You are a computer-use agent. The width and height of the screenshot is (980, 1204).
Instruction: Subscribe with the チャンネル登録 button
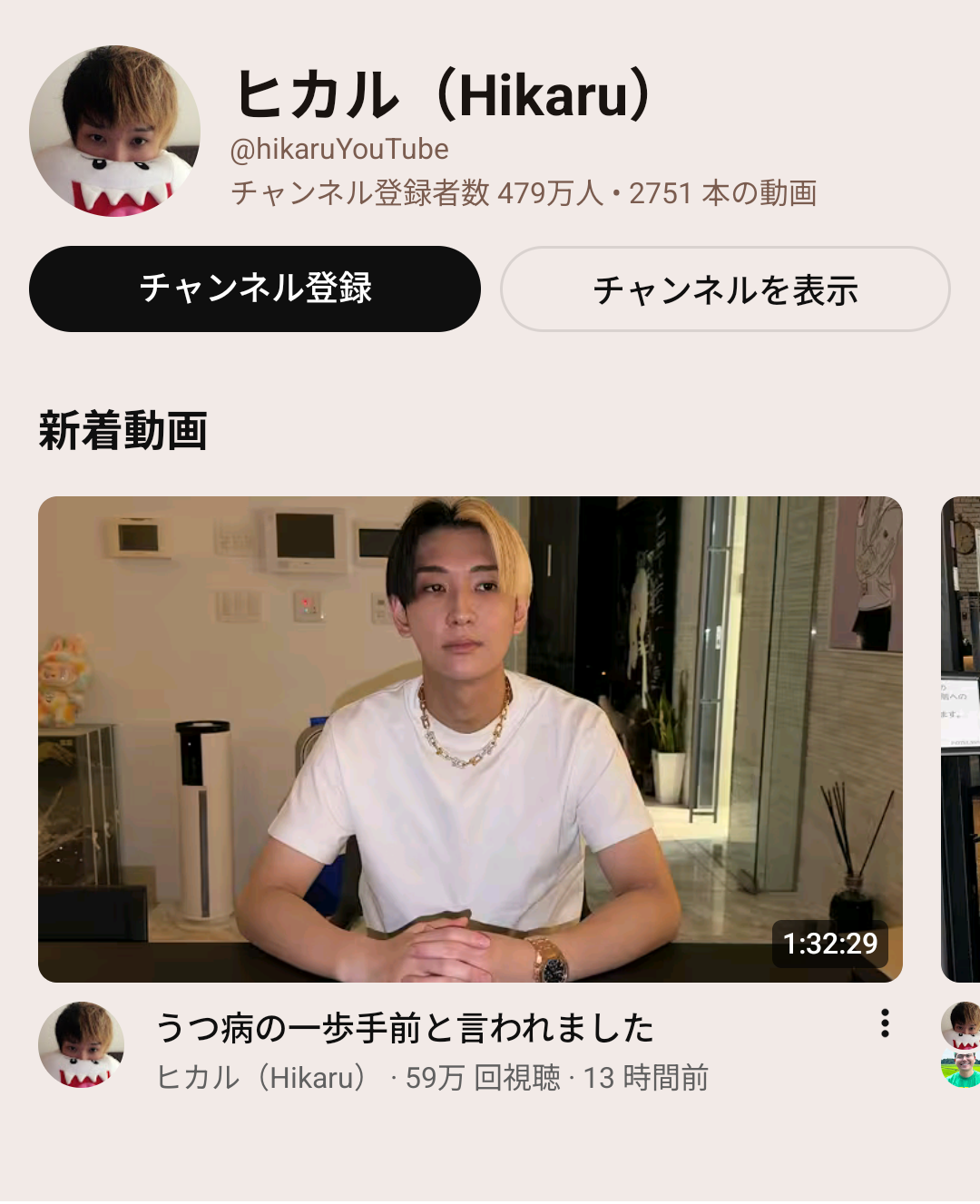click(x=254, y=289)
